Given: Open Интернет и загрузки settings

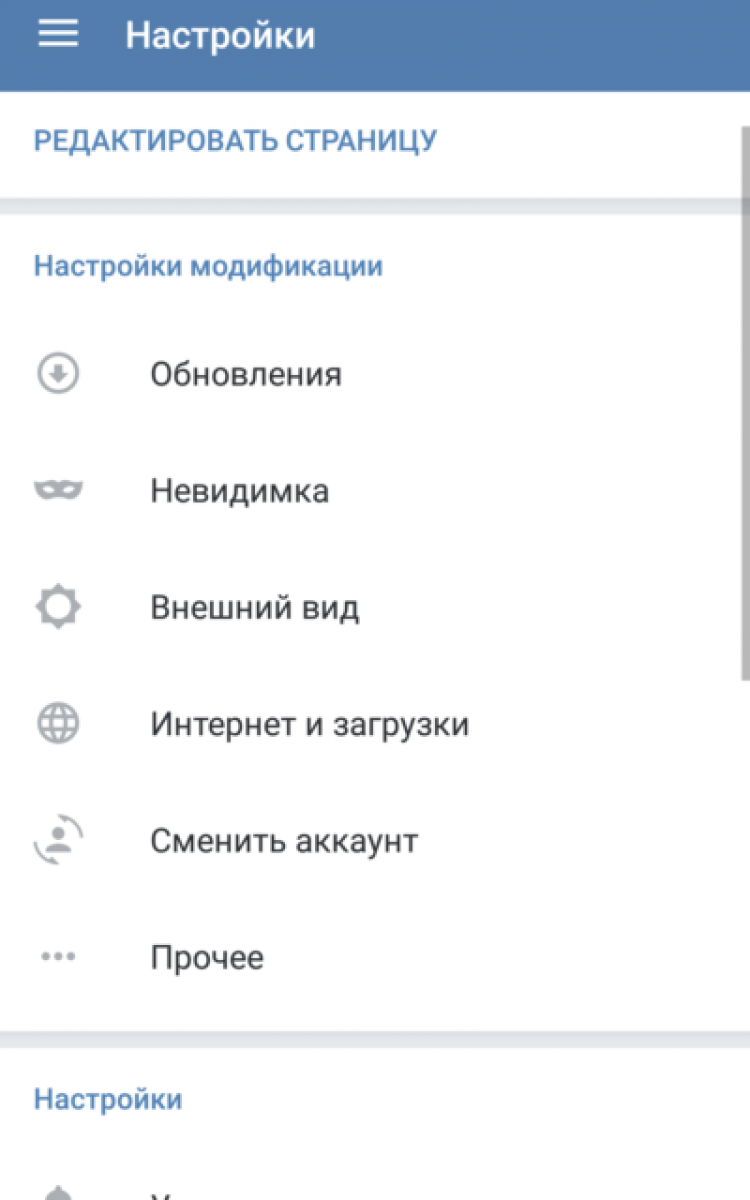Looking at the screenshot, I should pos(309,724).
